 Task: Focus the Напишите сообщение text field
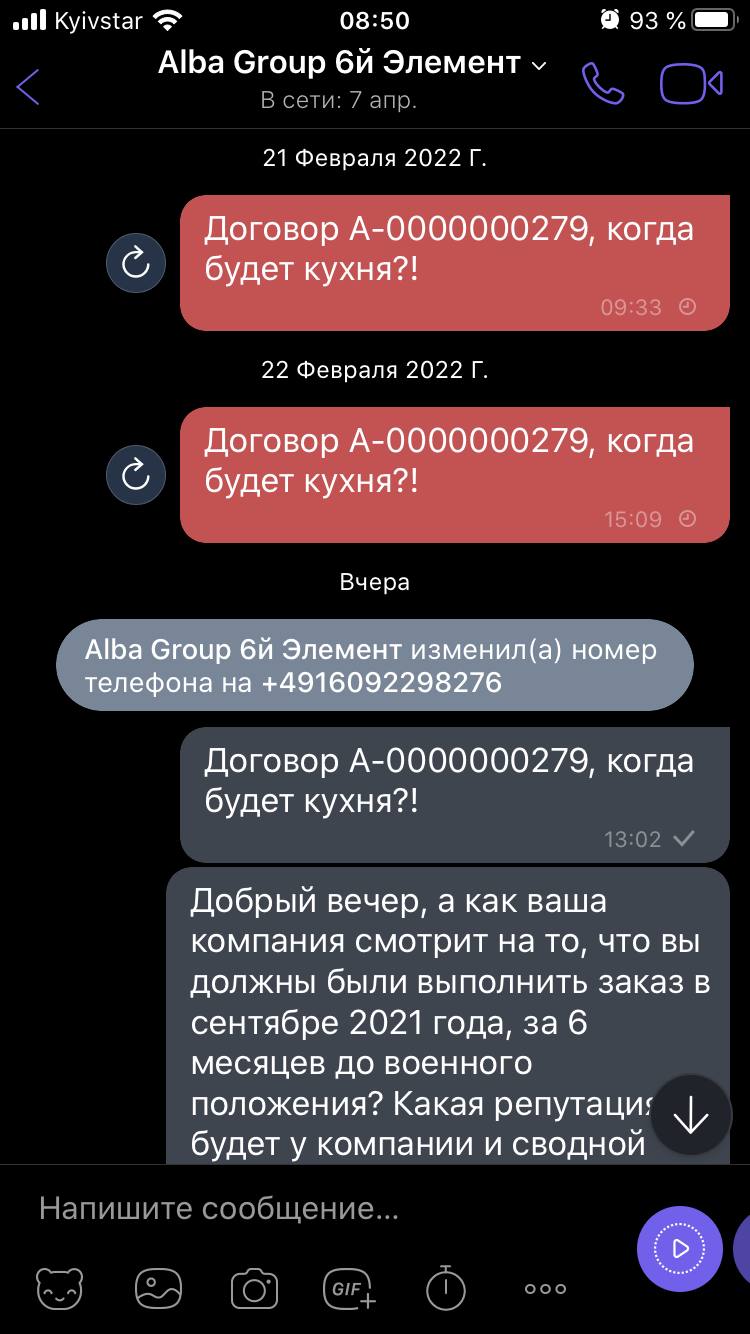pos(320,1209)
